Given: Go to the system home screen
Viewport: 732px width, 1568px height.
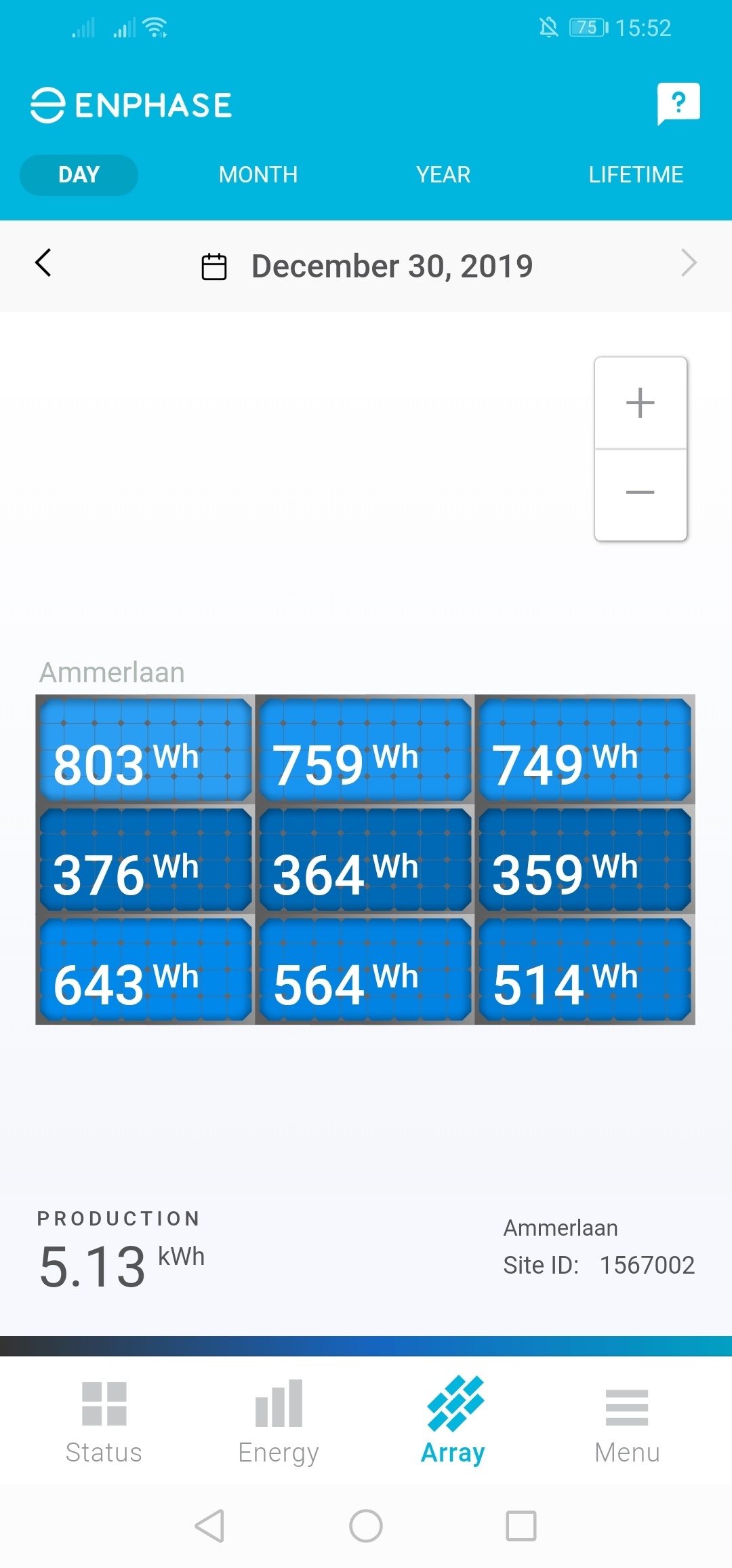Looking at the screenshot, I should pos(366,1526).
